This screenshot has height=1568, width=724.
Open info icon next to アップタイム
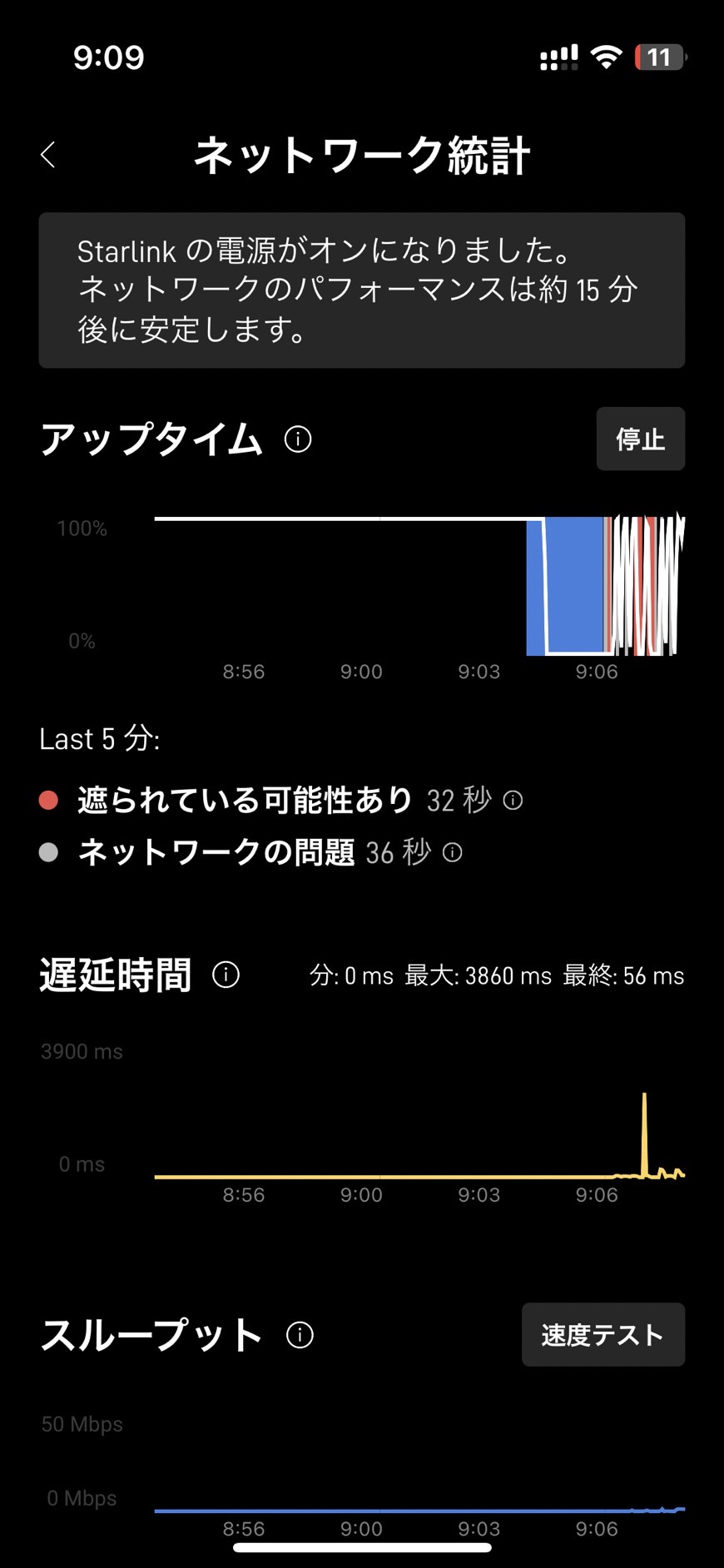[x=298, y=439]
